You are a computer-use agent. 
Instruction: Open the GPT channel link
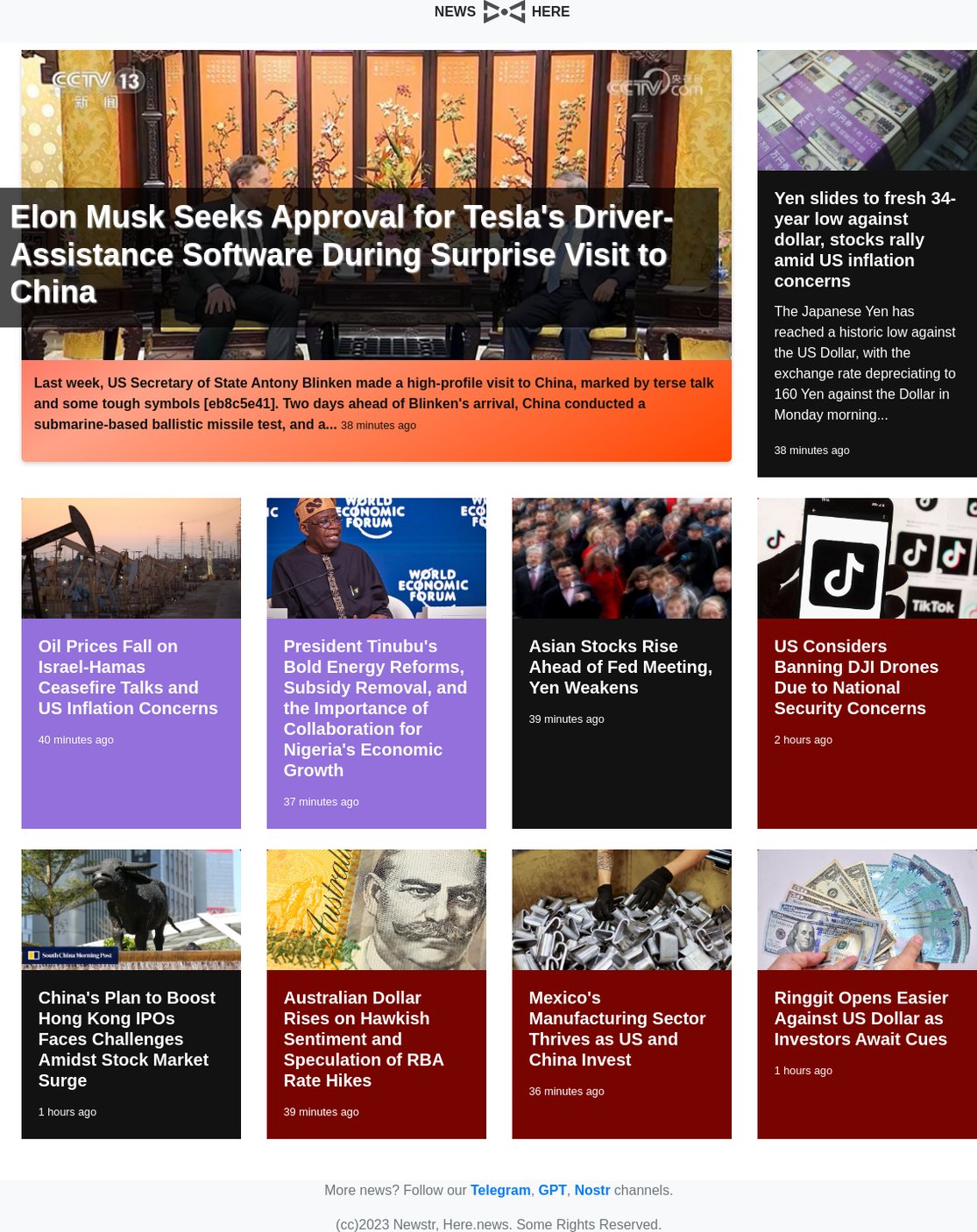click(552, 1190)
